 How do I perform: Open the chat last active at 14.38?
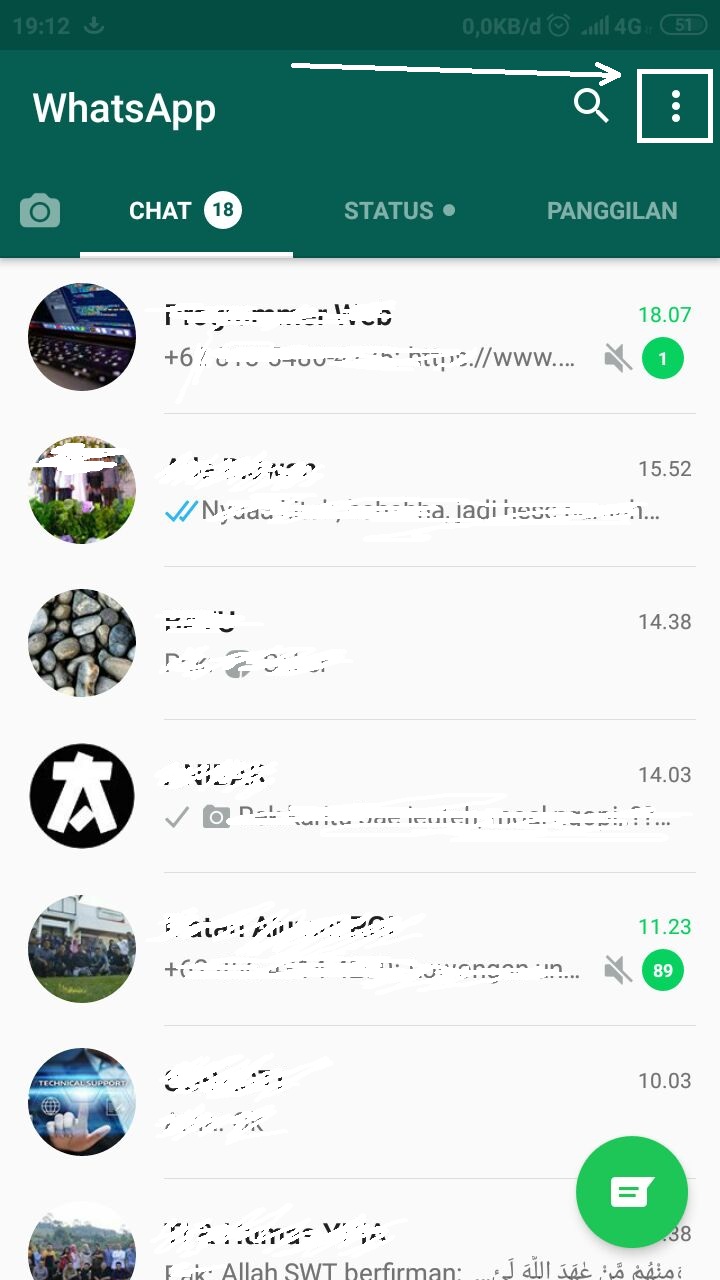400,643
